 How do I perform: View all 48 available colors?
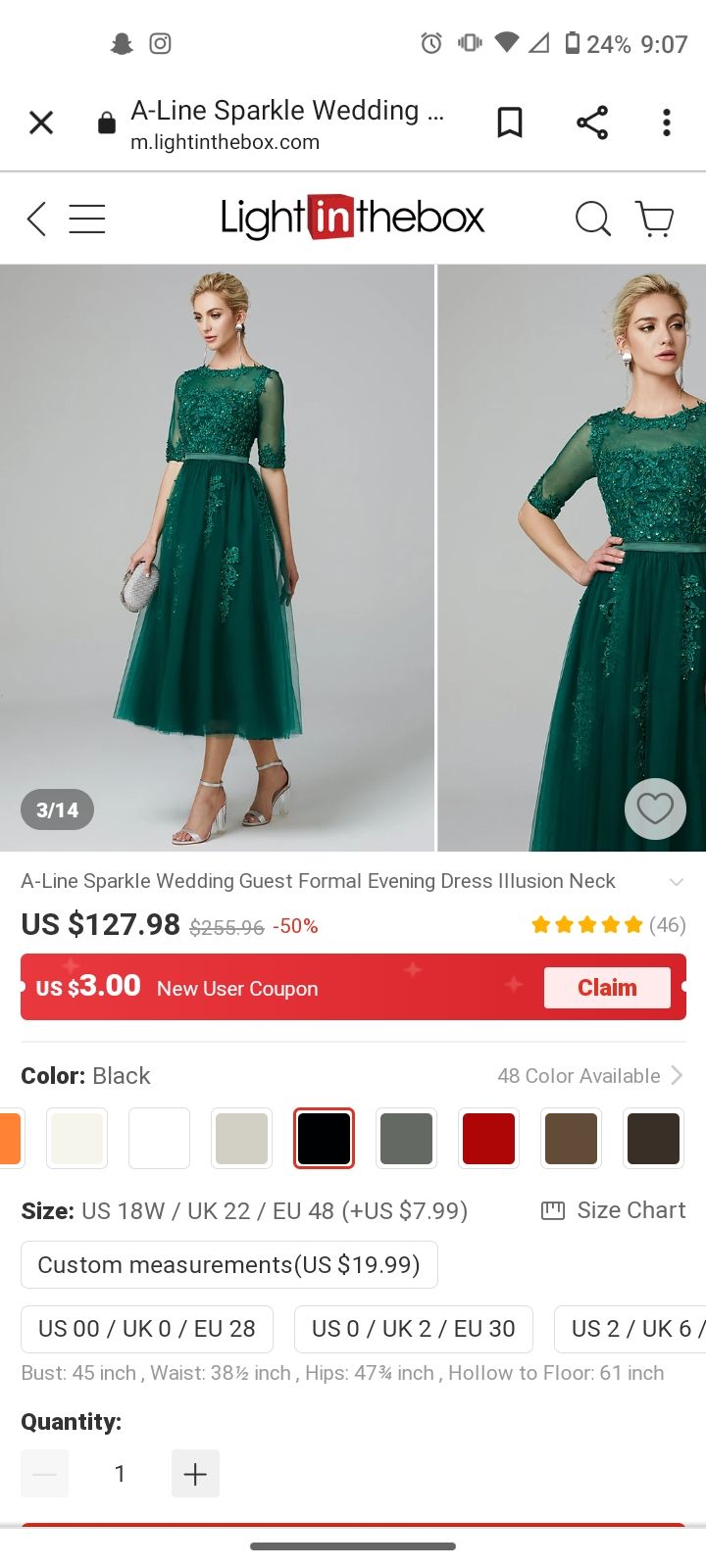point(590,1076)
